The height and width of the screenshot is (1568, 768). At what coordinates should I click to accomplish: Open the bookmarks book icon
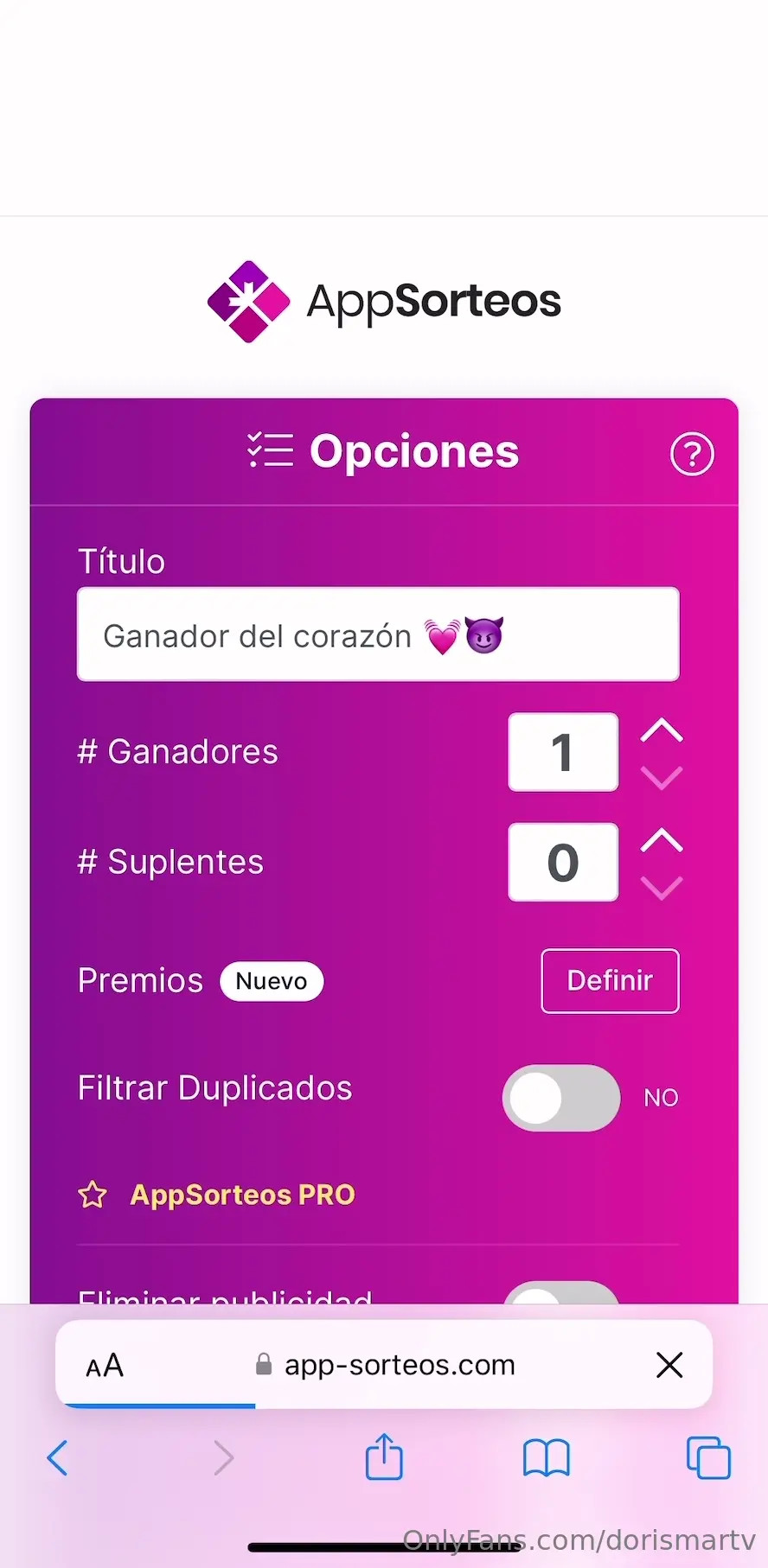click(x=547, y=1458)
